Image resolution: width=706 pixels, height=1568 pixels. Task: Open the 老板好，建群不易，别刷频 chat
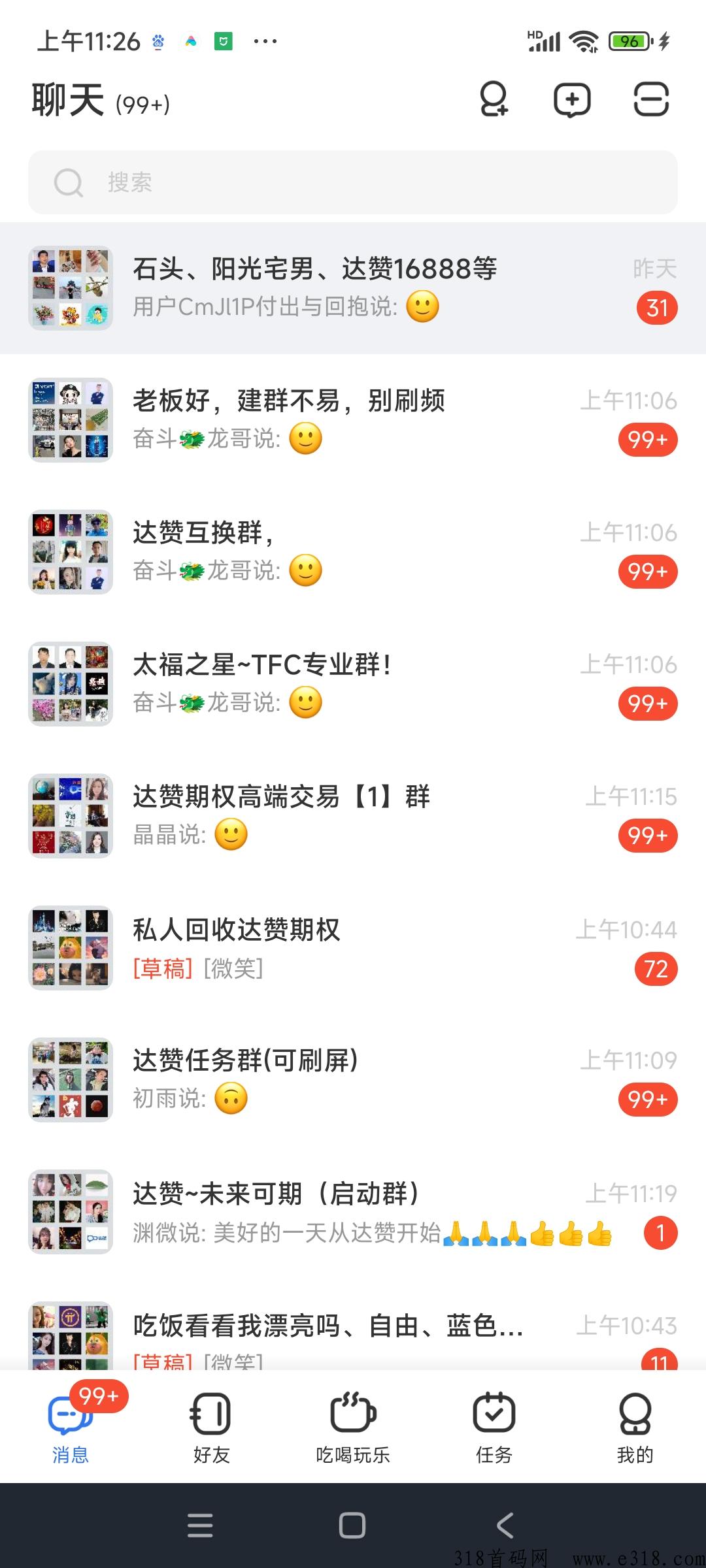pyautogui.click(x=353, y=420)
